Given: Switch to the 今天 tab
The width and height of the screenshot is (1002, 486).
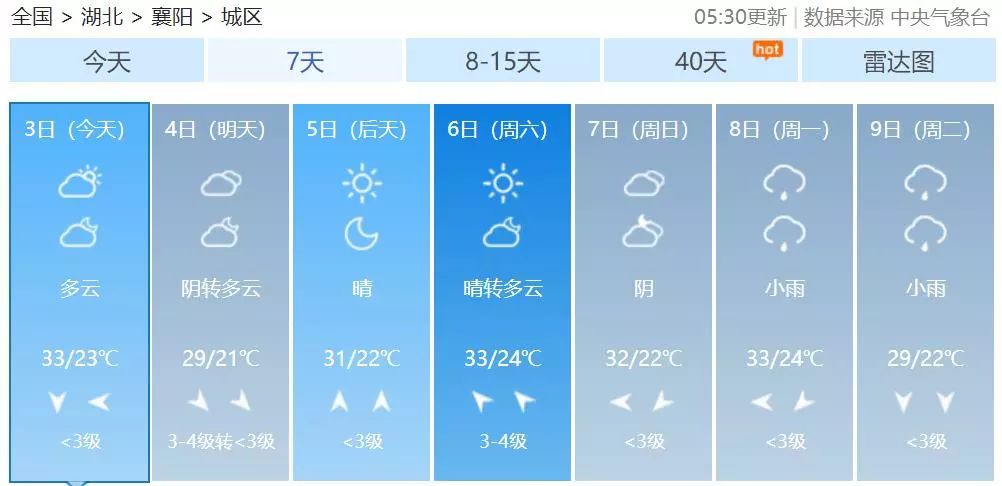Looking at the screenshot, I should pos(106,61).
